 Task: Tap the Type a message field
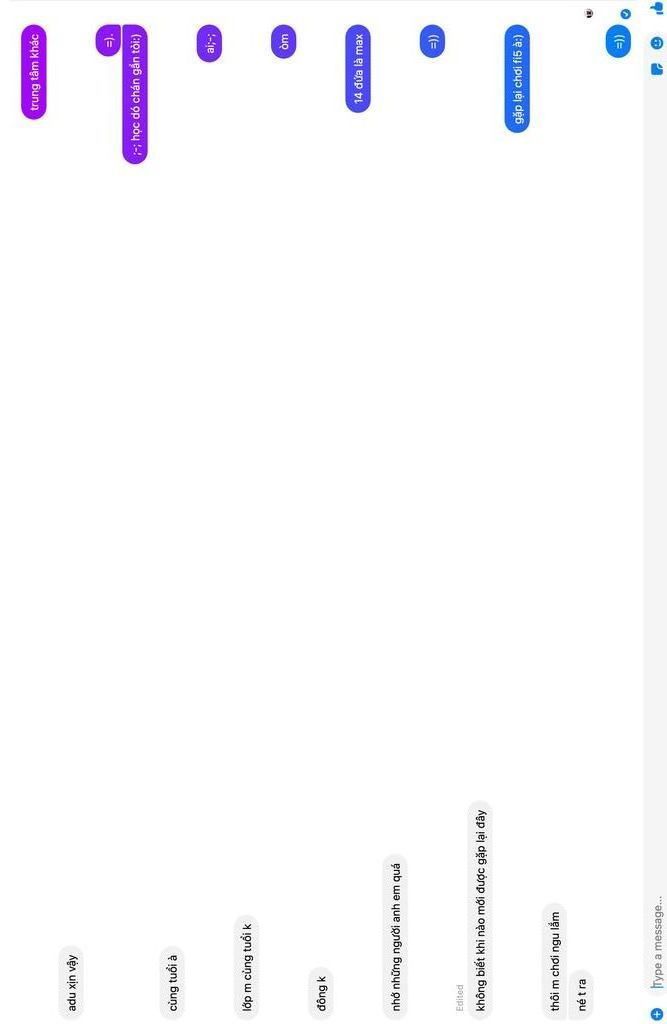(657, 940)
